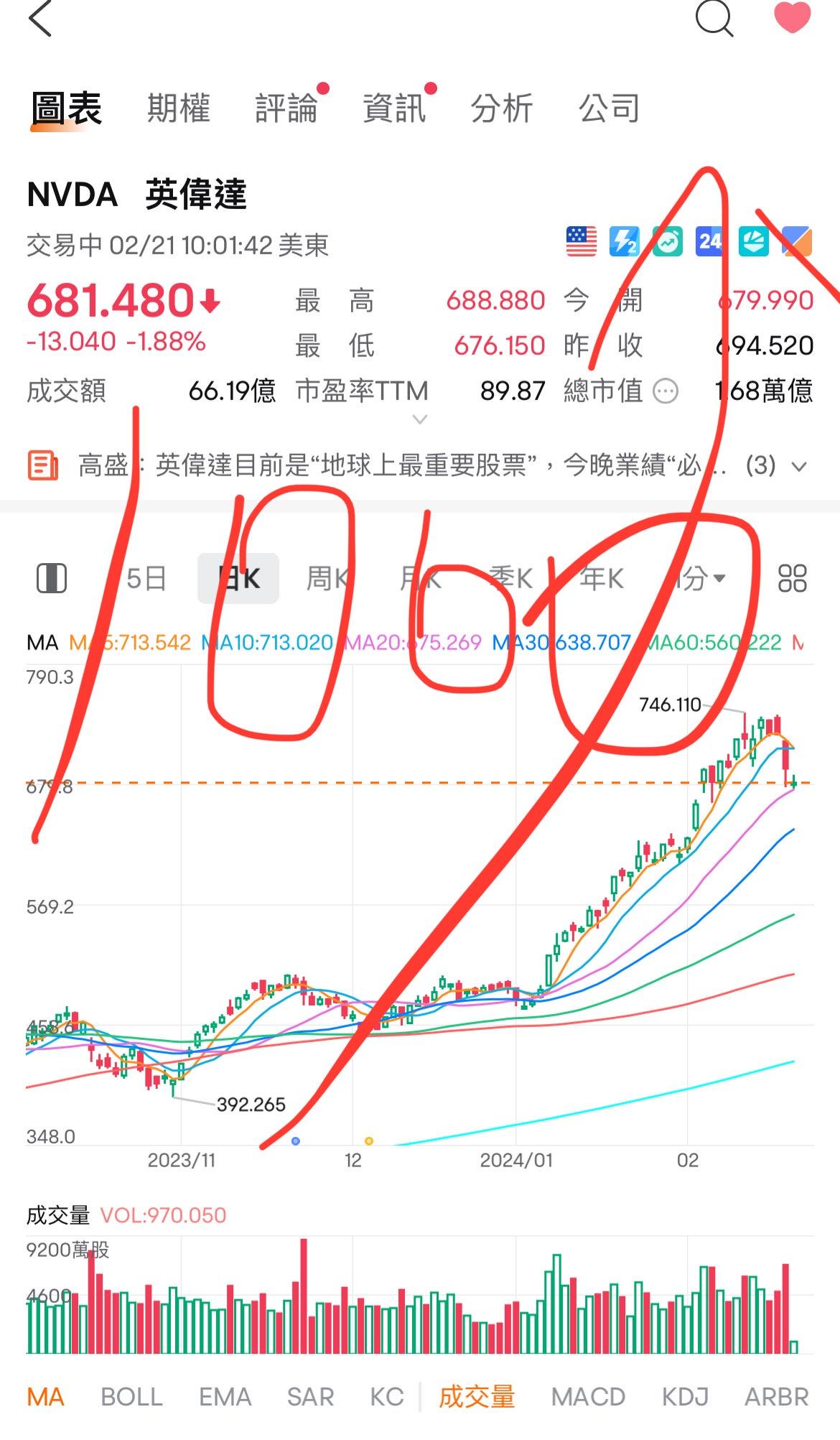This screenshot has height=1440, width=840.
Task: Switch main indicator to BOLL
Action: pyautogui.click(x=131, y=1397)
